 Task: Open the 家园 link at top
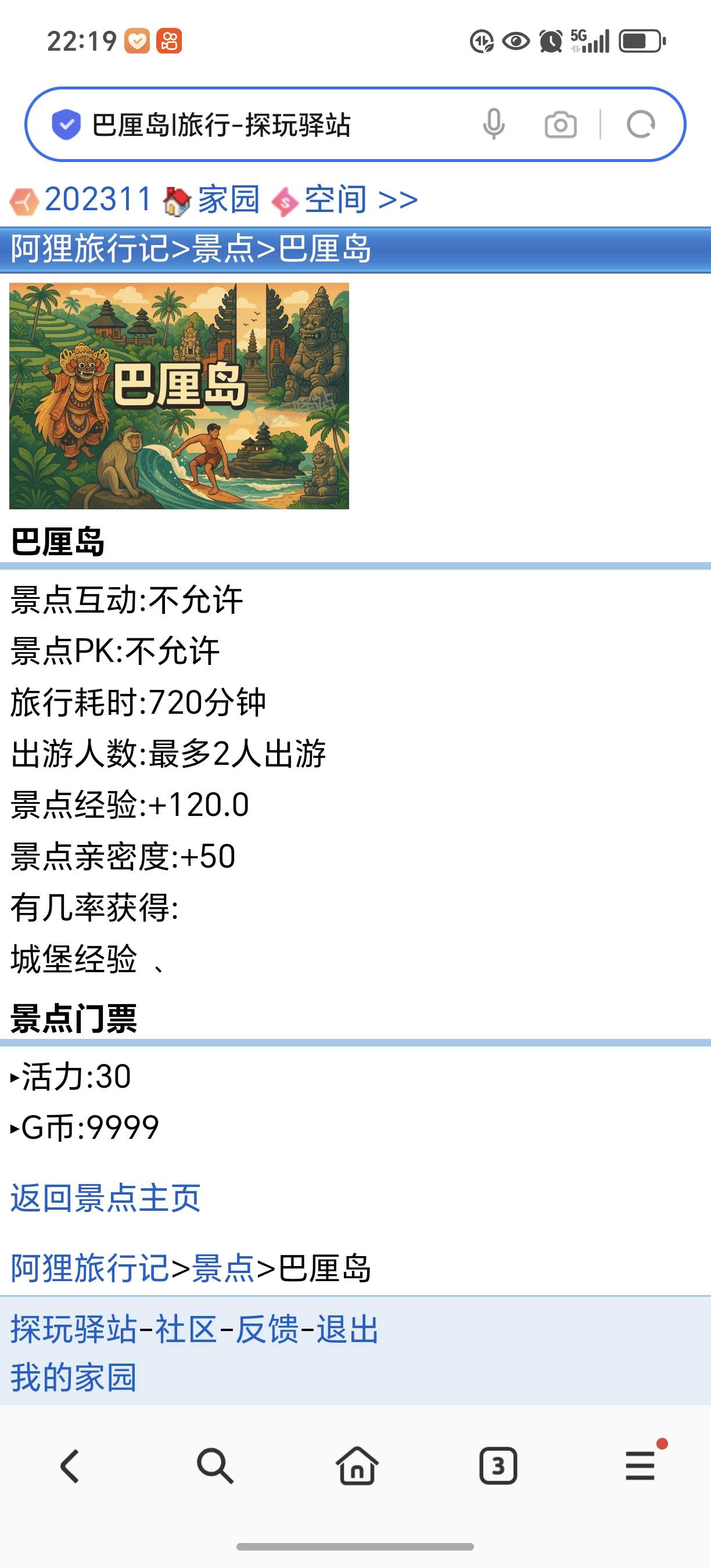pyautogui.click(x=228, y=200)
